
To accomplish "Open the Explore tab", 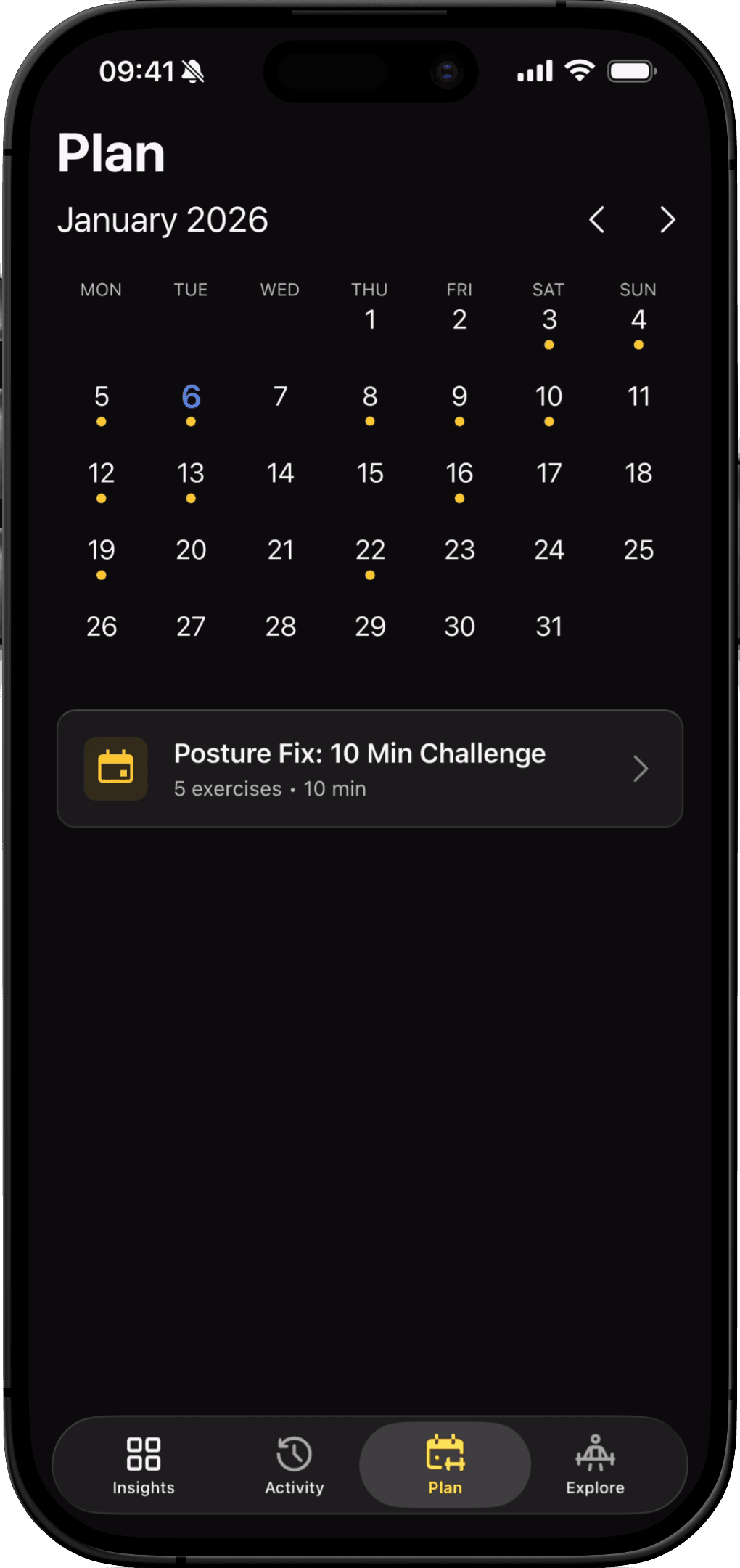I will pyautogui.click(x=595, y=1465).
